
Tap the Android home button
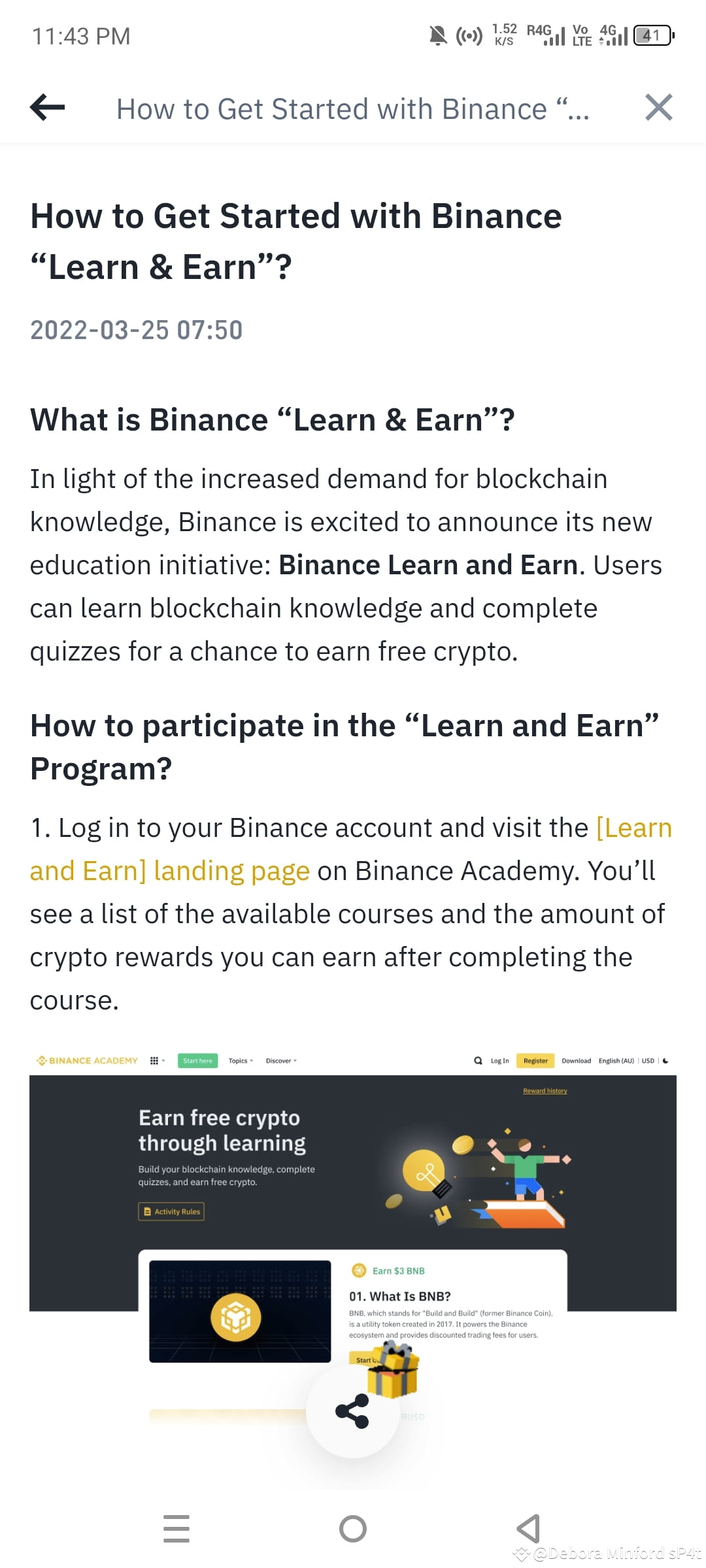click(353, 1527)
